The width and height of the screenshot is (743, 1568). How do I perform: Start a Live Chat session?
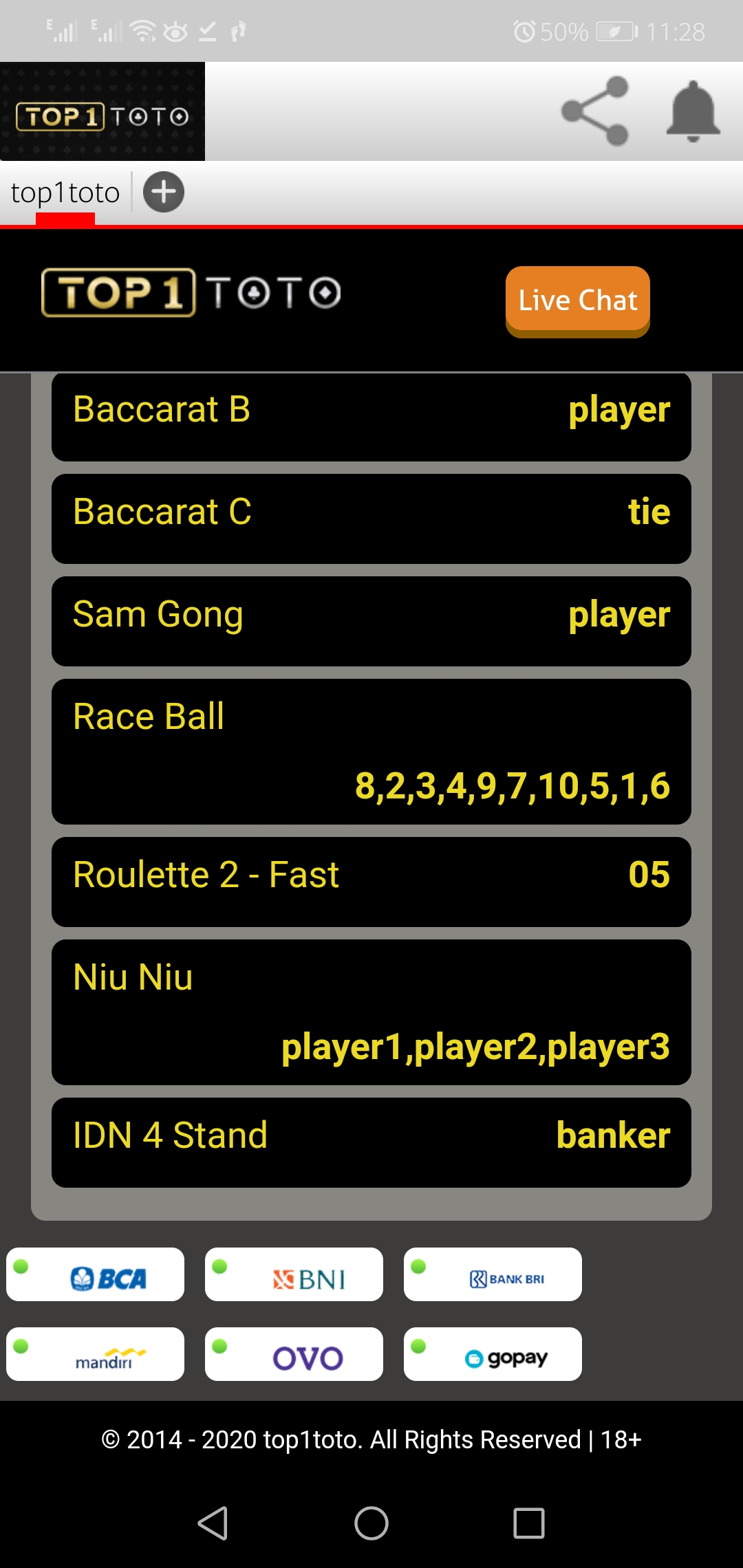577,301
